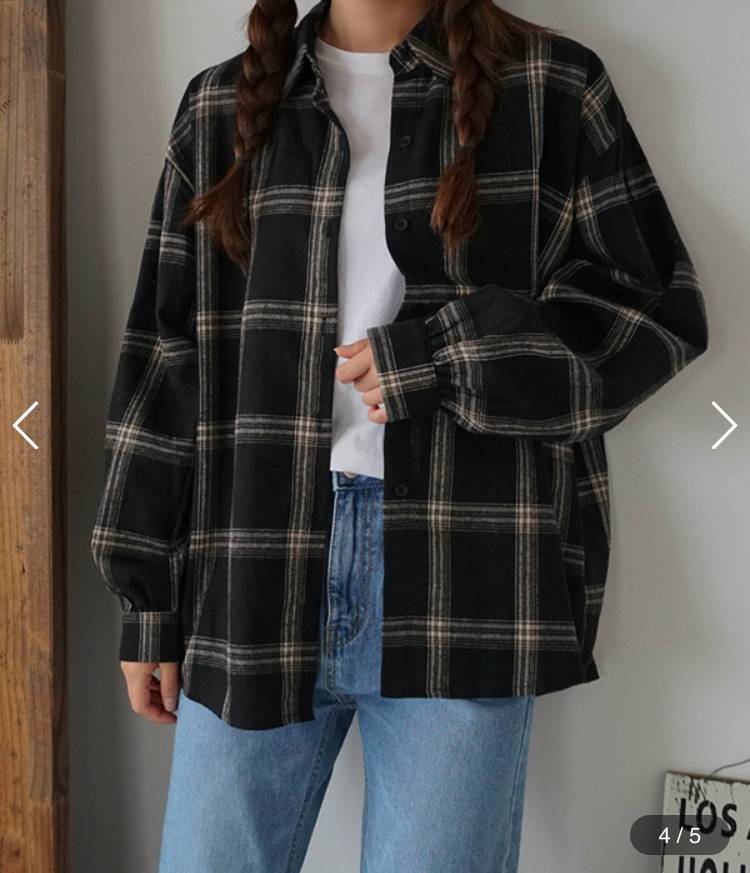Show the next product image

723,425
